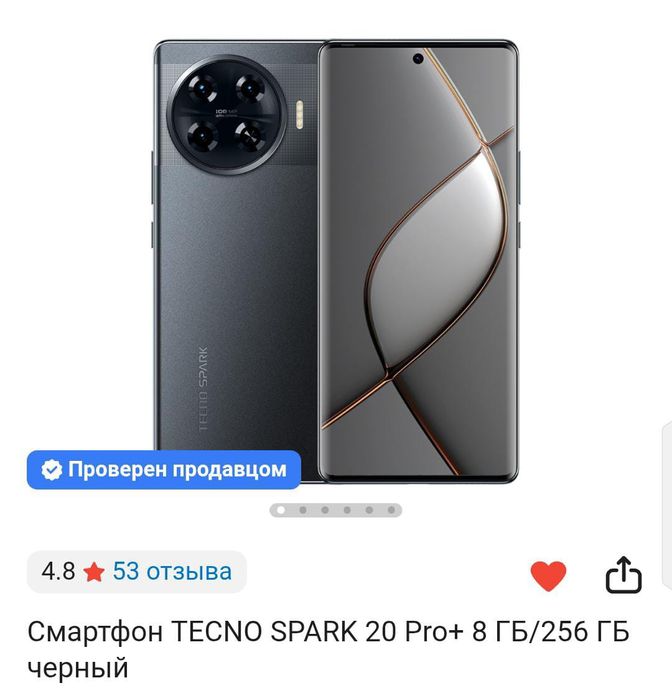The image size is (672, 699).
Task: Tap the red heart favorite icon
Action: pos(547,575)
